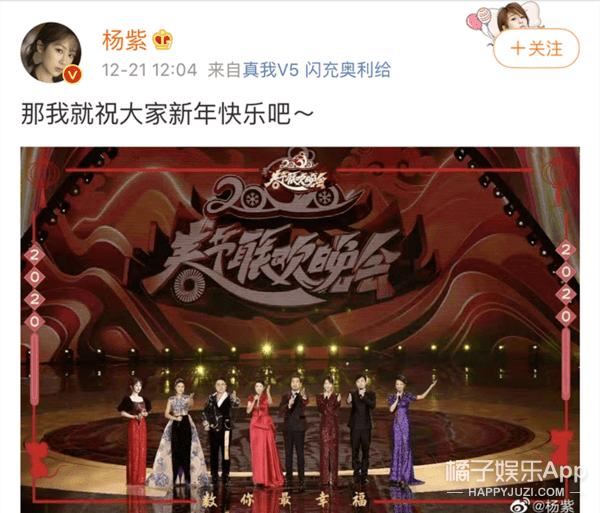The image size is (600, 513).
Task: Open the 杨紫 username link
Action: point(124,39)
